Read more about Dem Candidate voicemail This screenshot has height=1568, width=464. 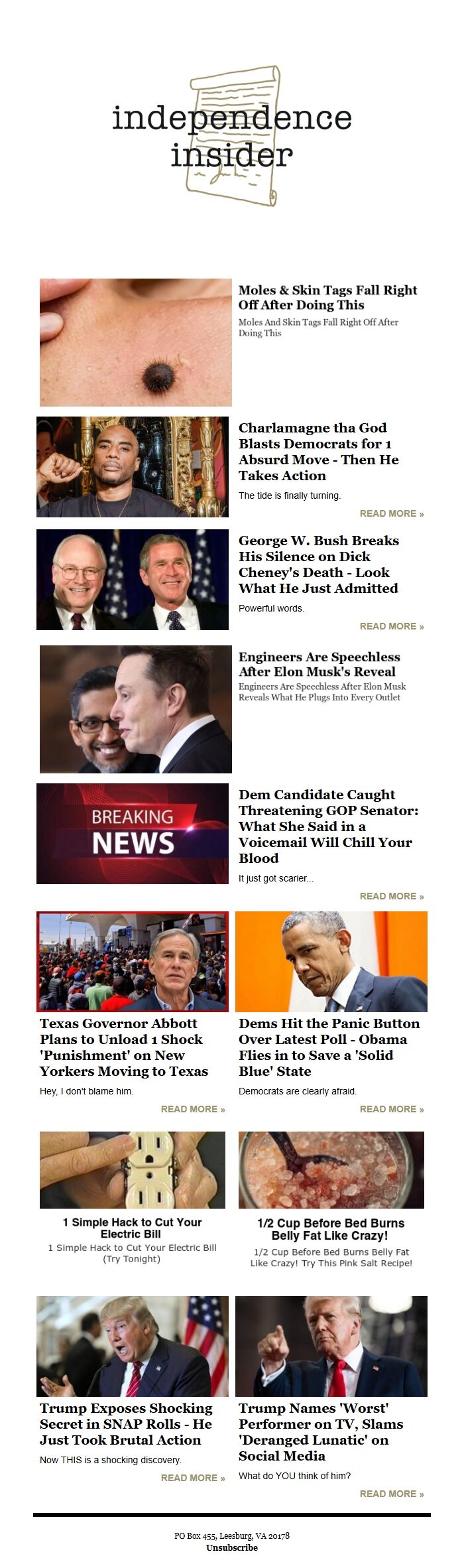click(391, 896)
